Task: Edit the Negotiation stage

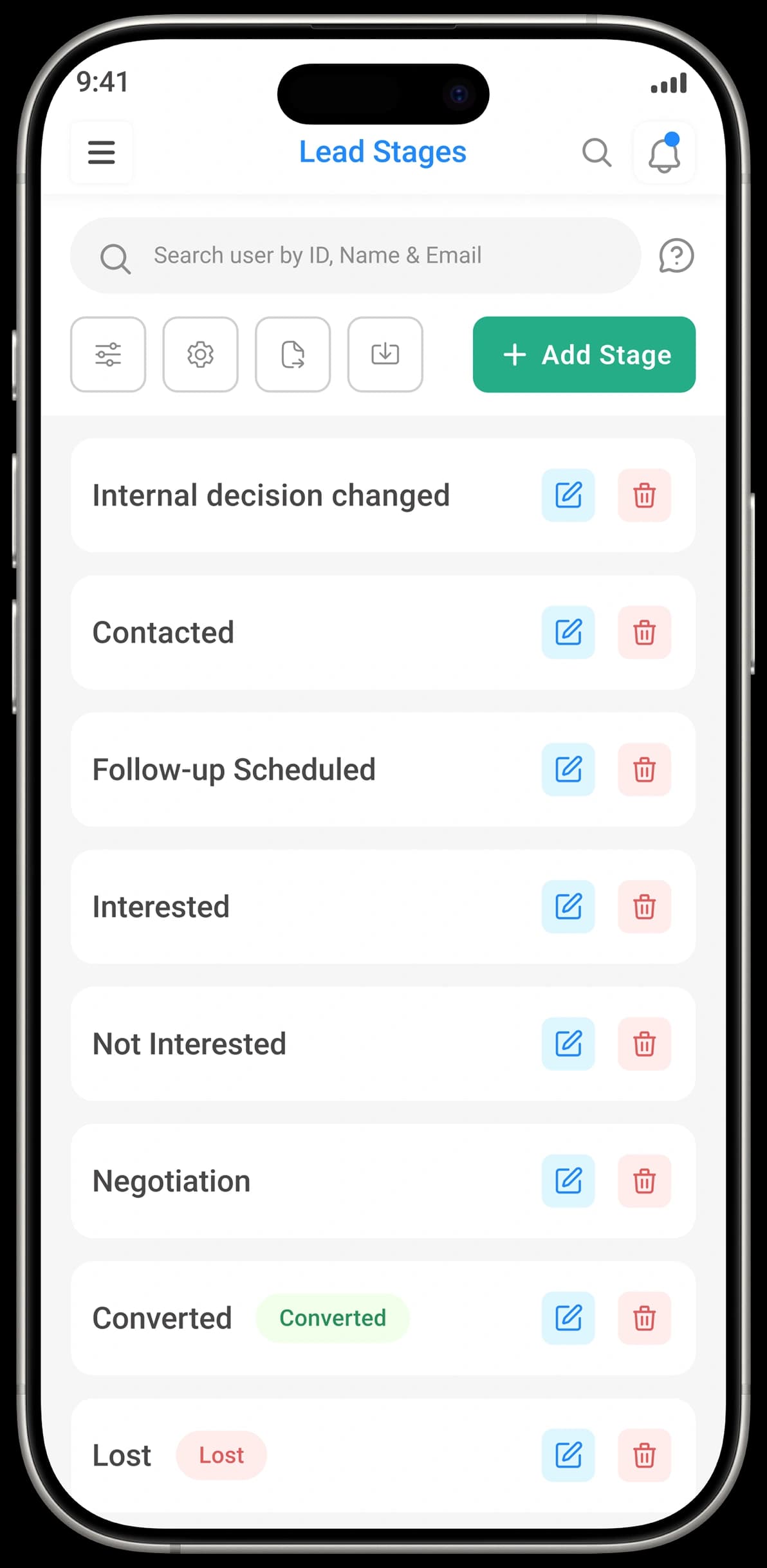Action: coord(568,1181)
